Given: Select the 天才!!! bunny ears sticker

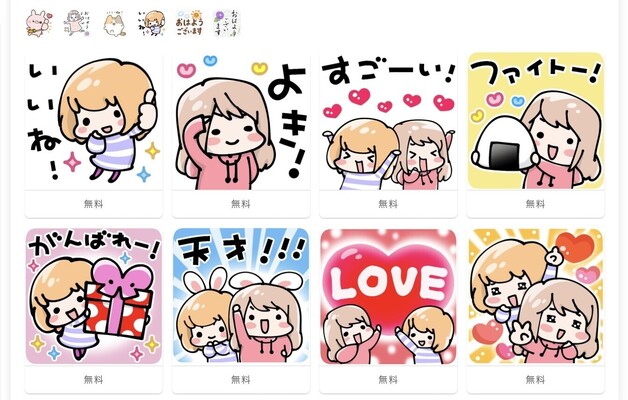Looking at the screenshot, I should (x=241, y=296).
